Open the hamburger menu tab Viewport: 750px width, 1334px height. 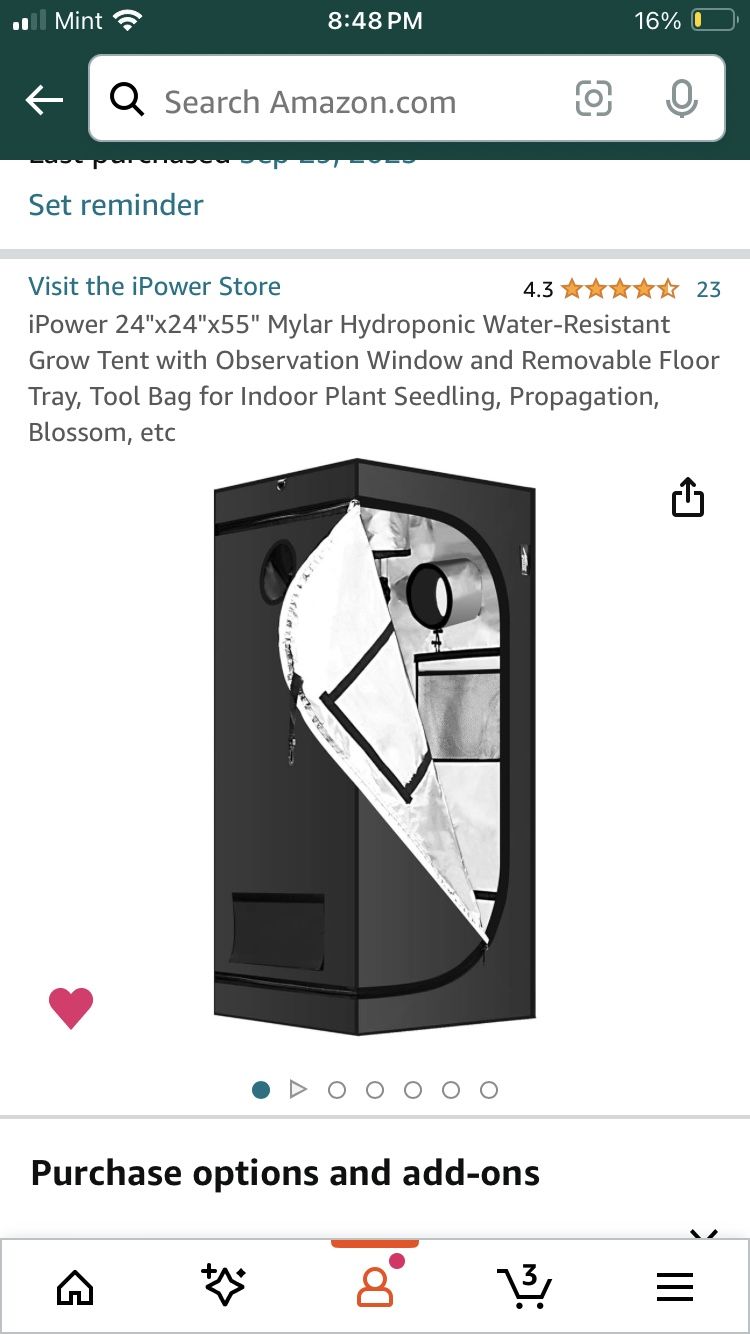675,1288
